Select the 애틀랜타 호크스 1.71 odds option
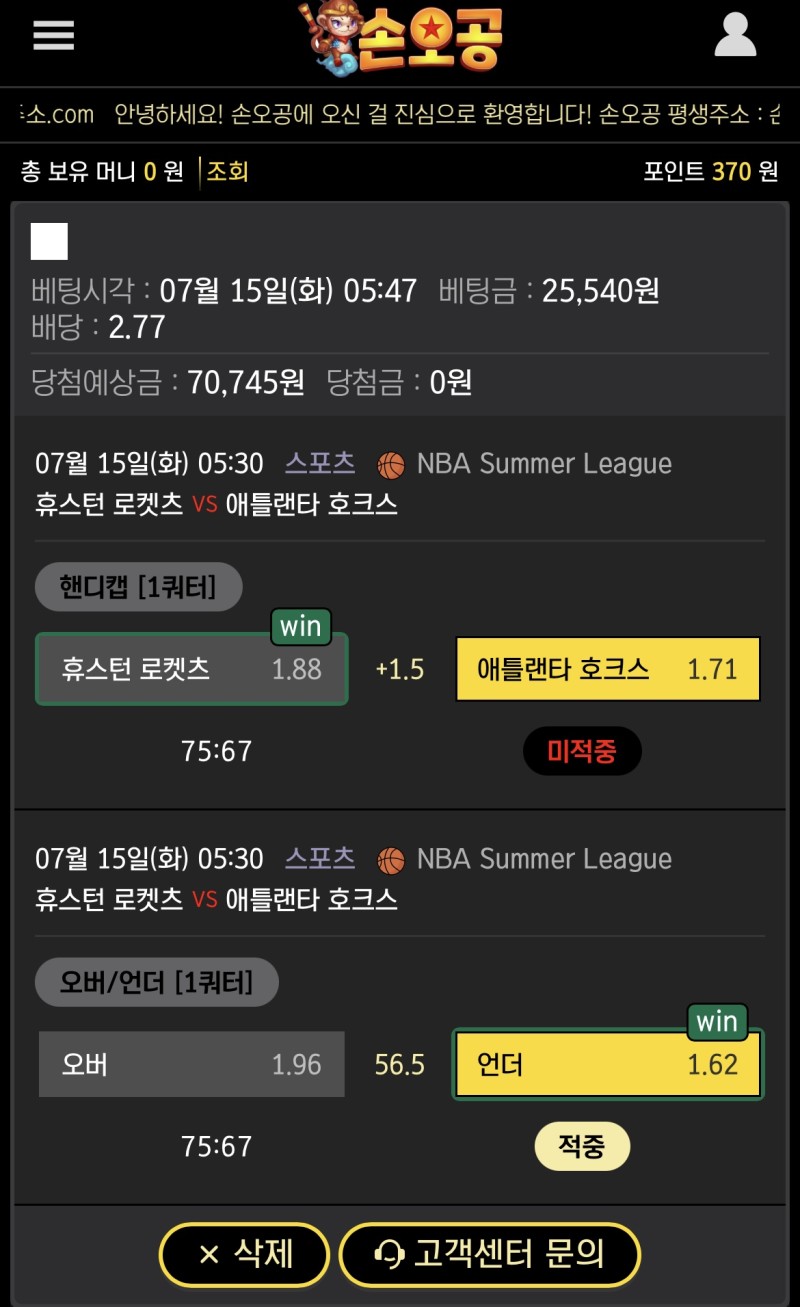This screenshot has width=800, height=1307. [607, 669]
